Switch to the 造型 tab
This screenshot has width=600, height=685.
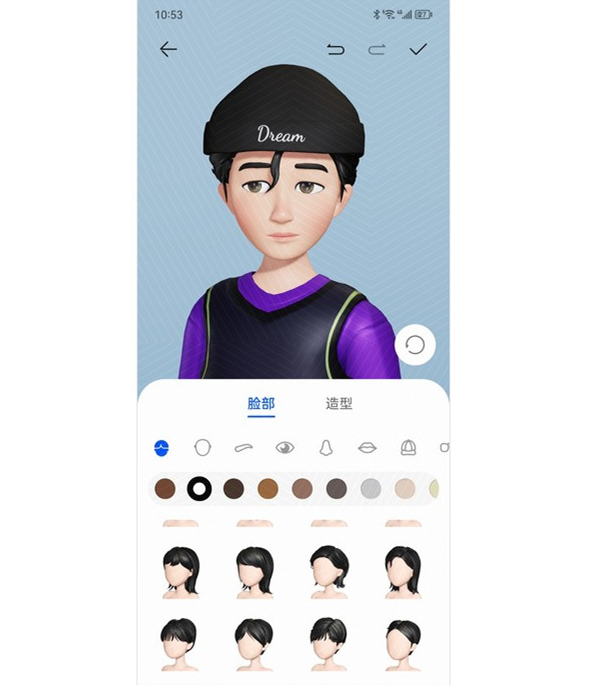[339, 404]
